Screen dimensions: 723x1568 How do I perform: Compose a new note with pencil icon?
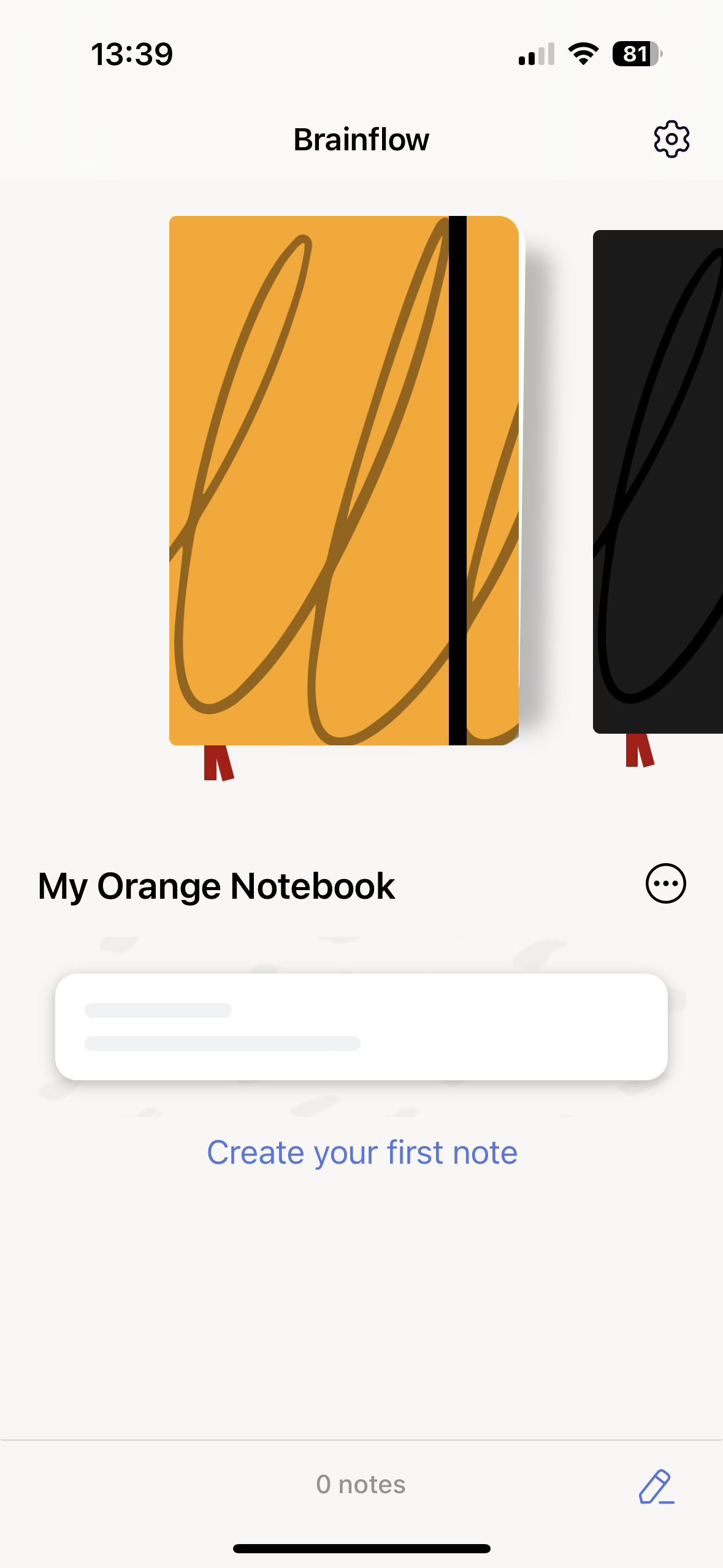coord(656,1486)
